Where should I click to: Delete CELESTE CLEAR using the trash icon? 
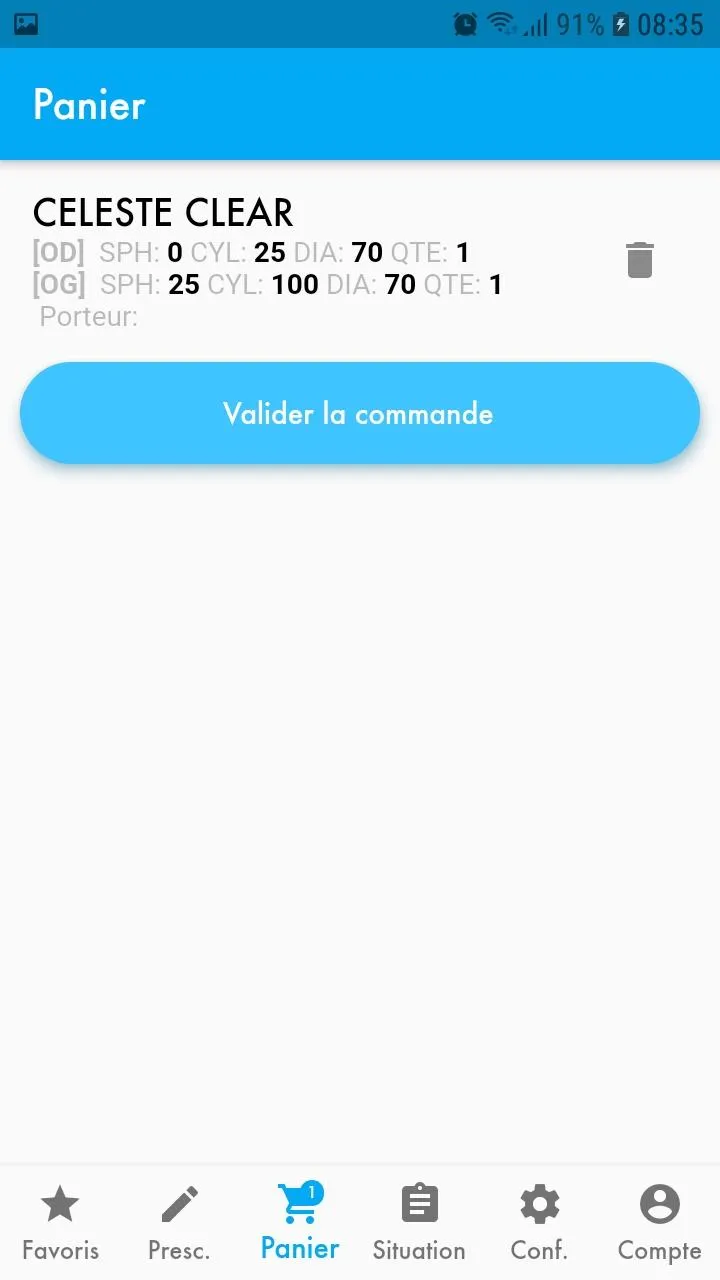[640, 259]
